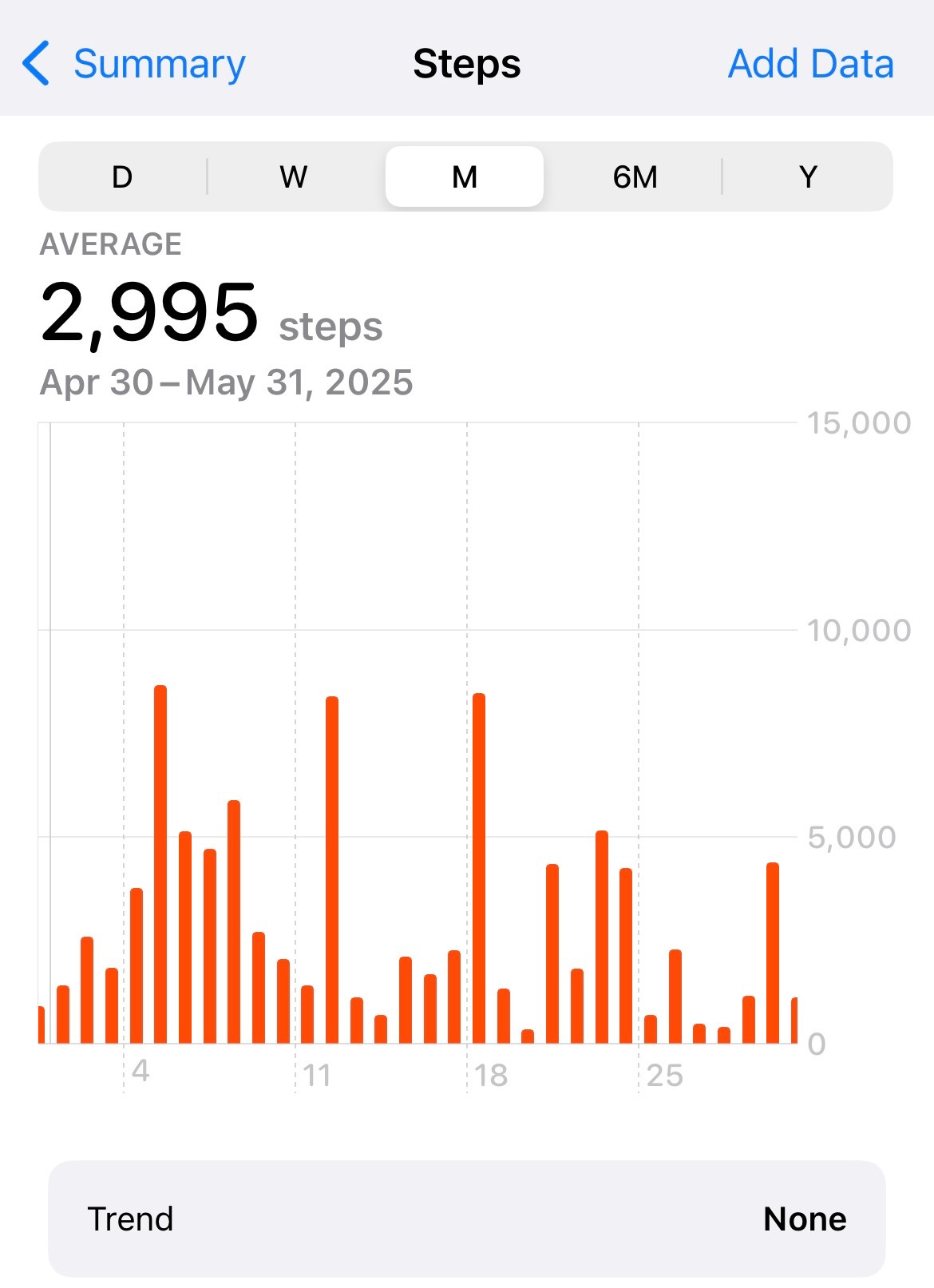Switch to the 6M view
Screen dimensions: 934x1288
(x=635, y=176)
